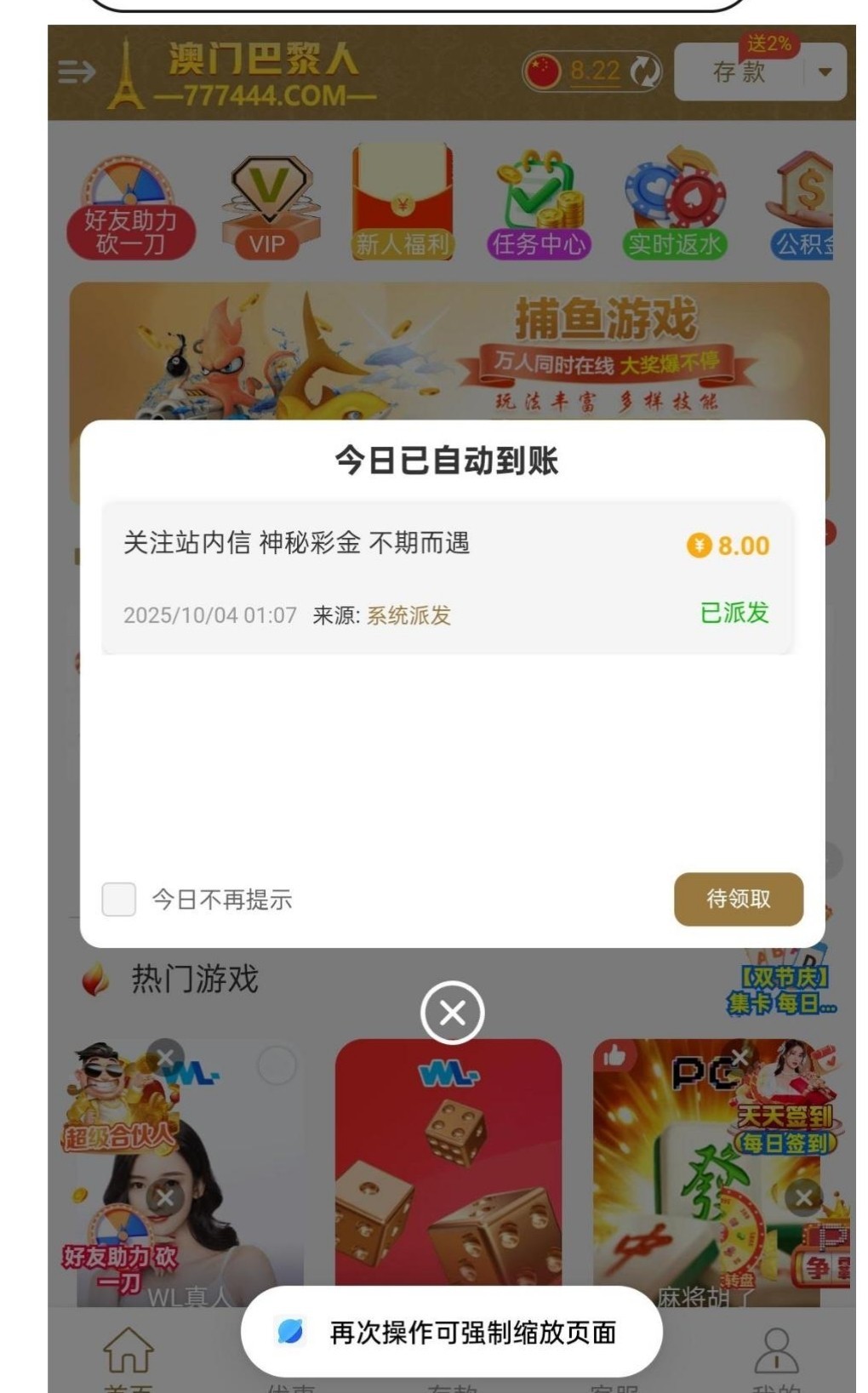Open 好友助力砍一刀 shortcut
The width and height of the screenshot is (868, 1393).
click(x=130, y=208)
